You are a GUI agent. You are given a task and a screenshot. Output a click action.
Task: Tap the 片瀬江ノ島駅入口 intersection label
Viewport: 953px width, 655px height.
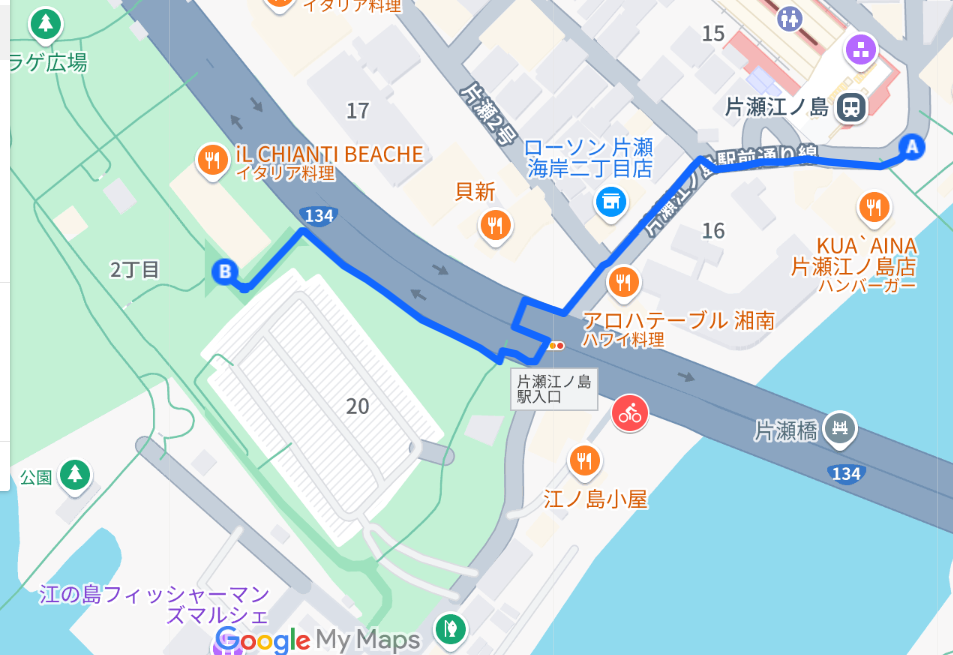pyautogui.click(x=555, y=389)
